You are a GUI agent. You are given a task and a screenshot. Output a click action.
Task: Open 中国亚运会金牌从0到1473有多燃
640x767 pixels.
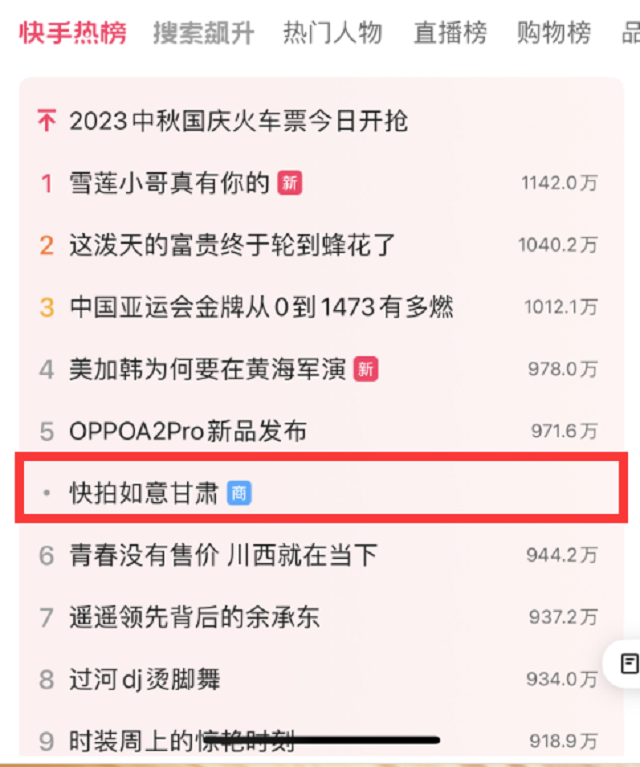(261, 307)
